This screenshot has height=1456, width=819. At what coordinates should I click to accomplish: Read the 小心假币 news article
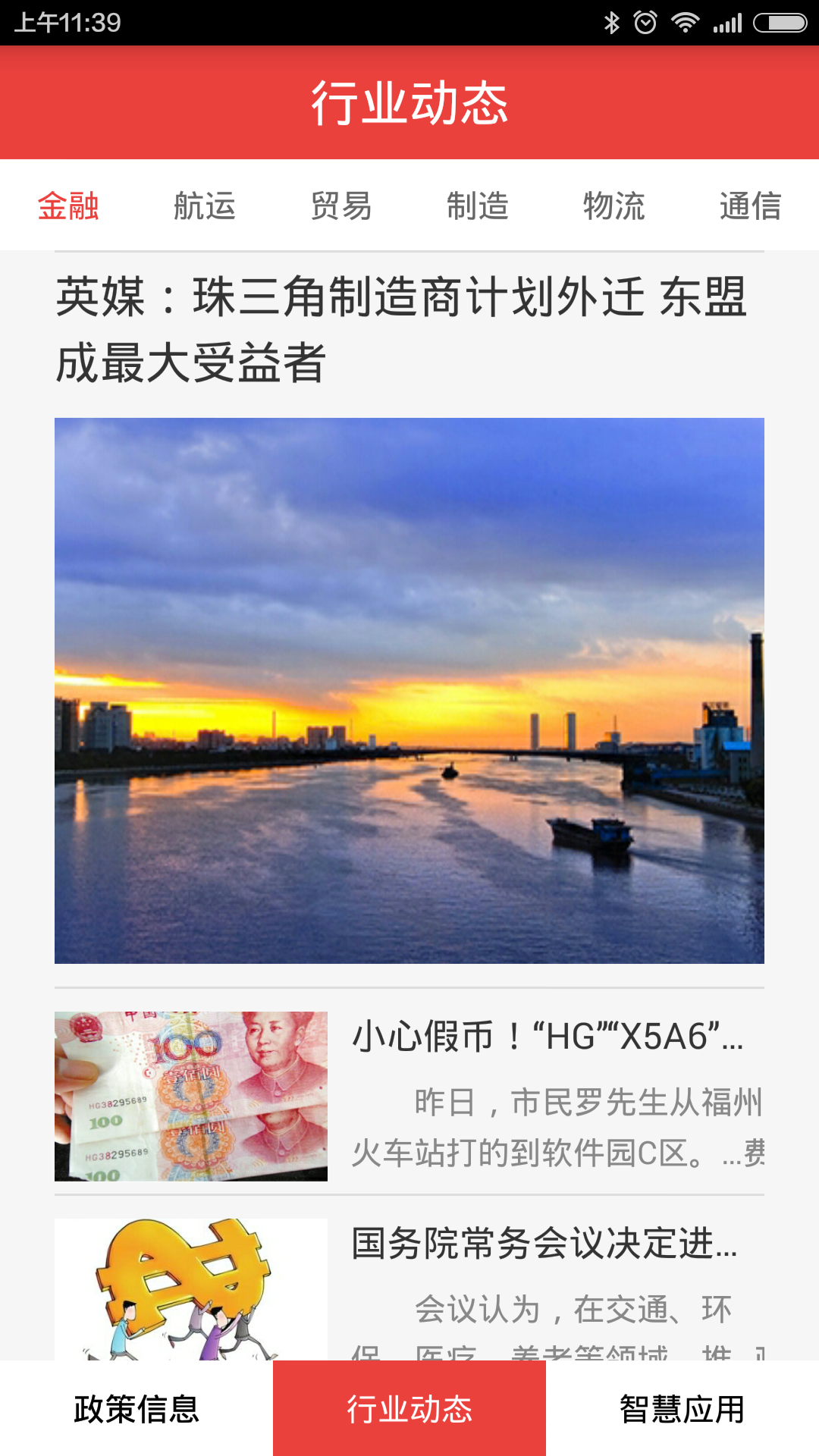point(548,1036)
